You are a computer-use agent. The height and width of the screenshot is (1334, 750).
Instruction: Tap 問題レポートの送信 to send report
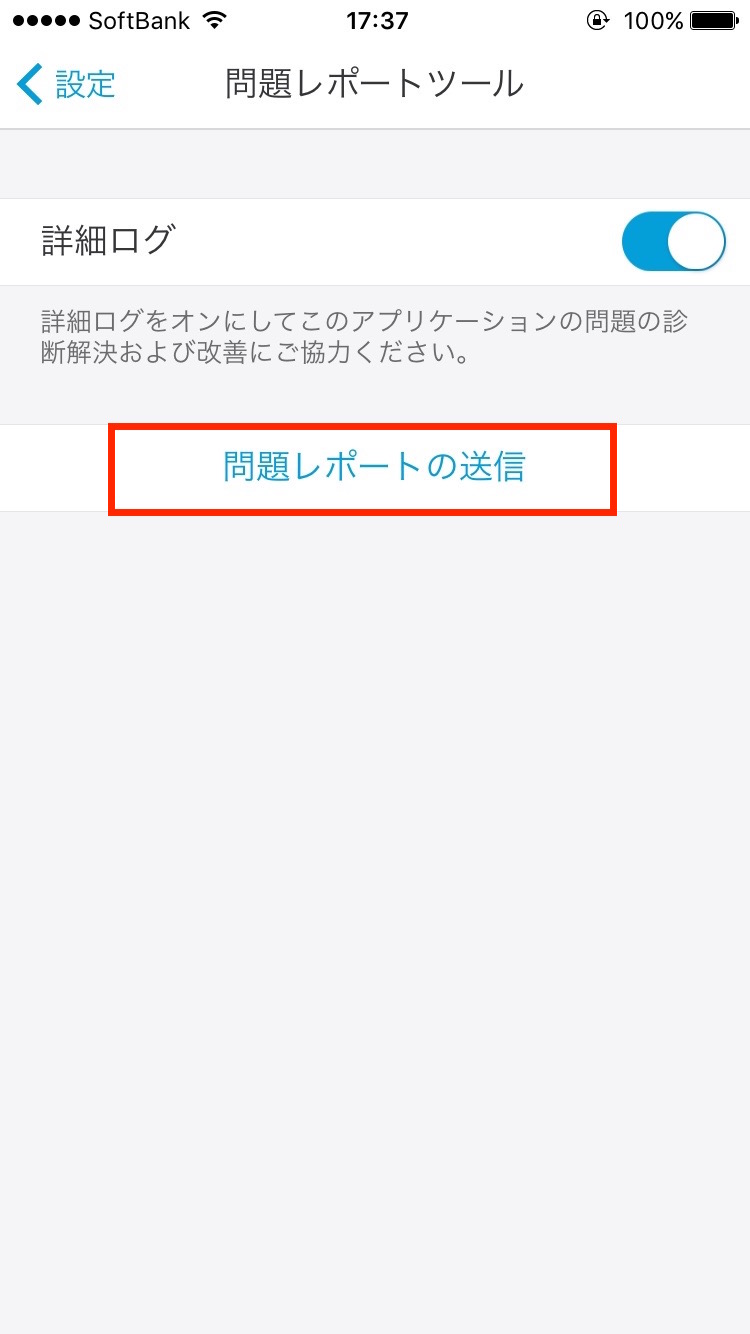click(374, 467)
